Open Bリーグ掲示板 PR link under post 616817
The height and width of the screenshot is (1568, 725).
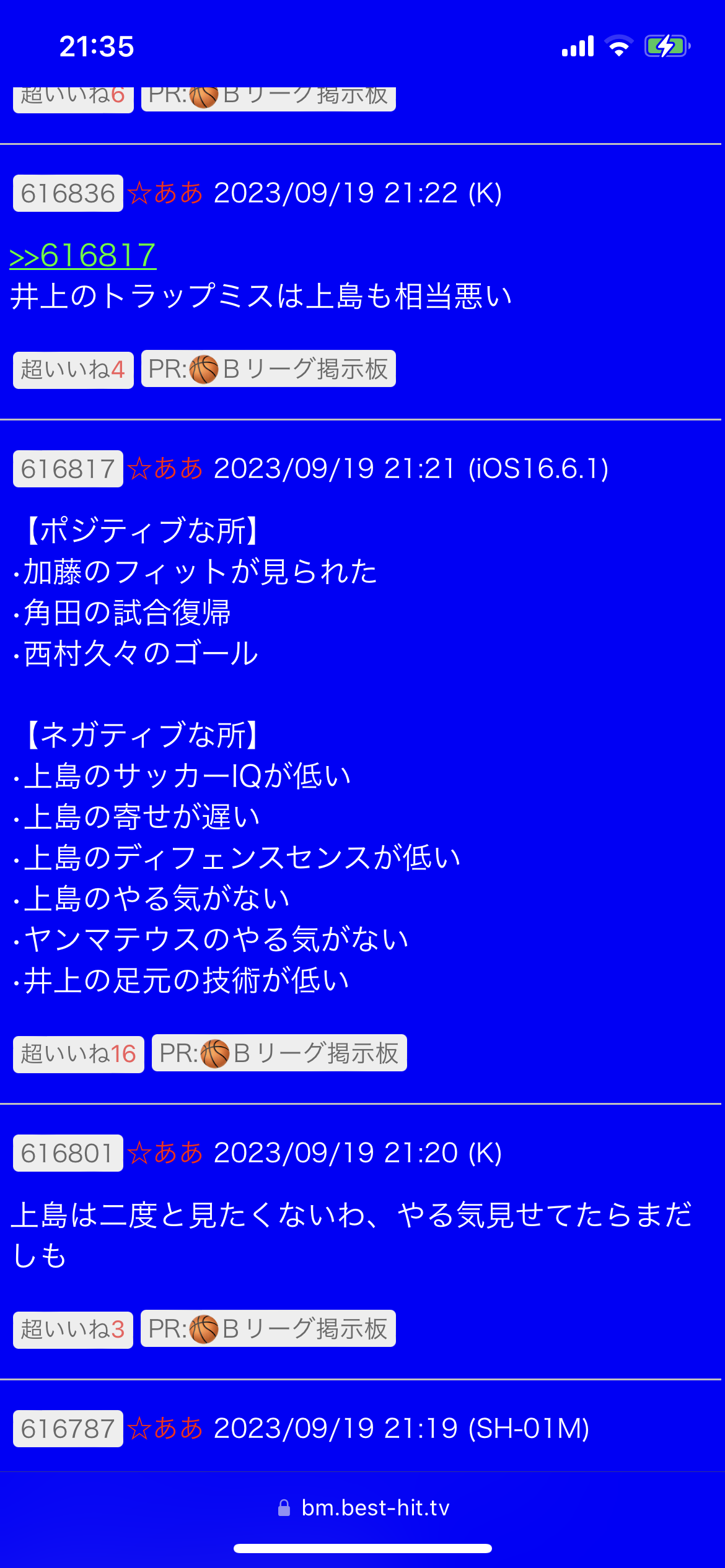(x=279, y=1053)
